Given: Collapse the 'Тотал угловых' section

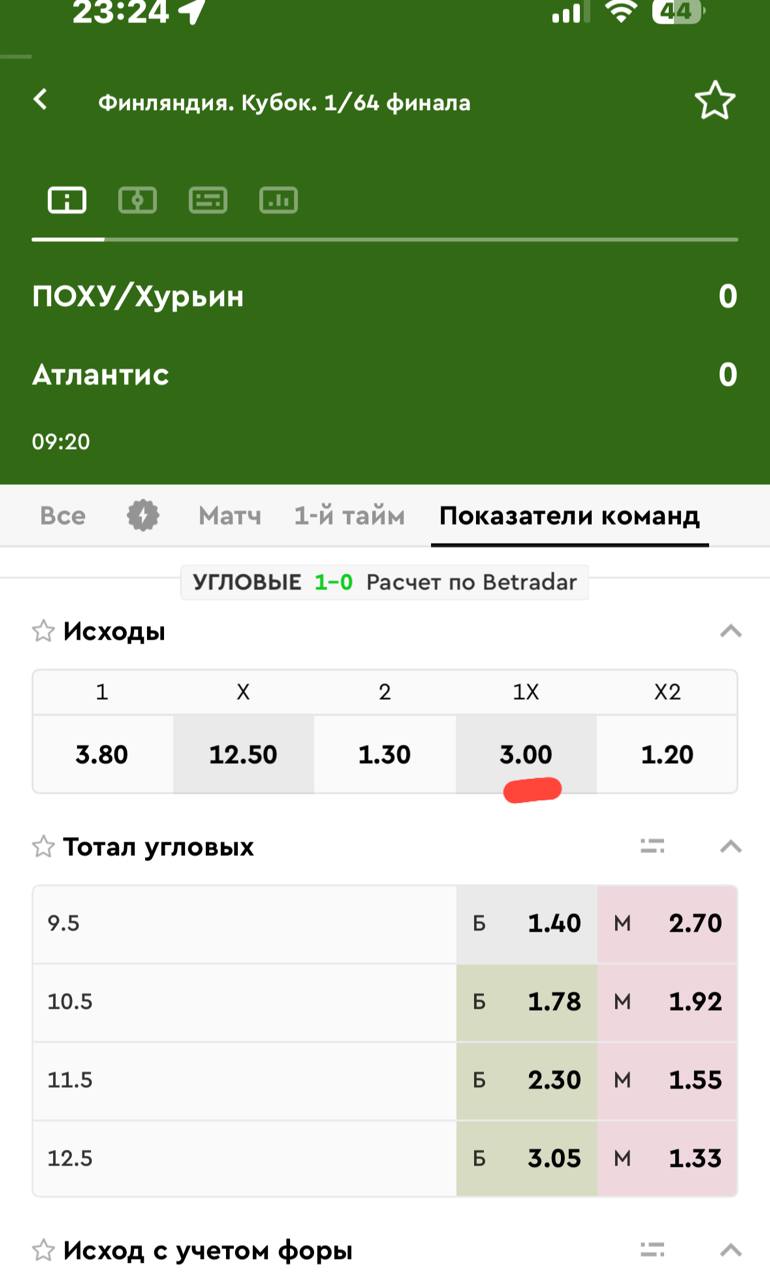Looking at the screenshot, I should coord(731,847).
